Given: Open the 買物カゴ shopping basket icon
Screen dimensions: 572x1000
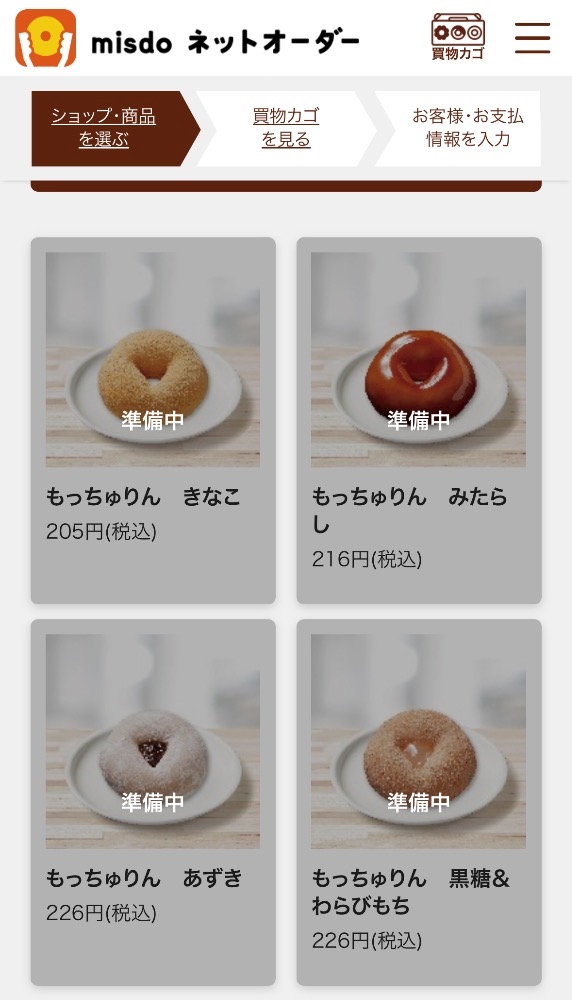Looking at the screenshot, I should [457, 37].
